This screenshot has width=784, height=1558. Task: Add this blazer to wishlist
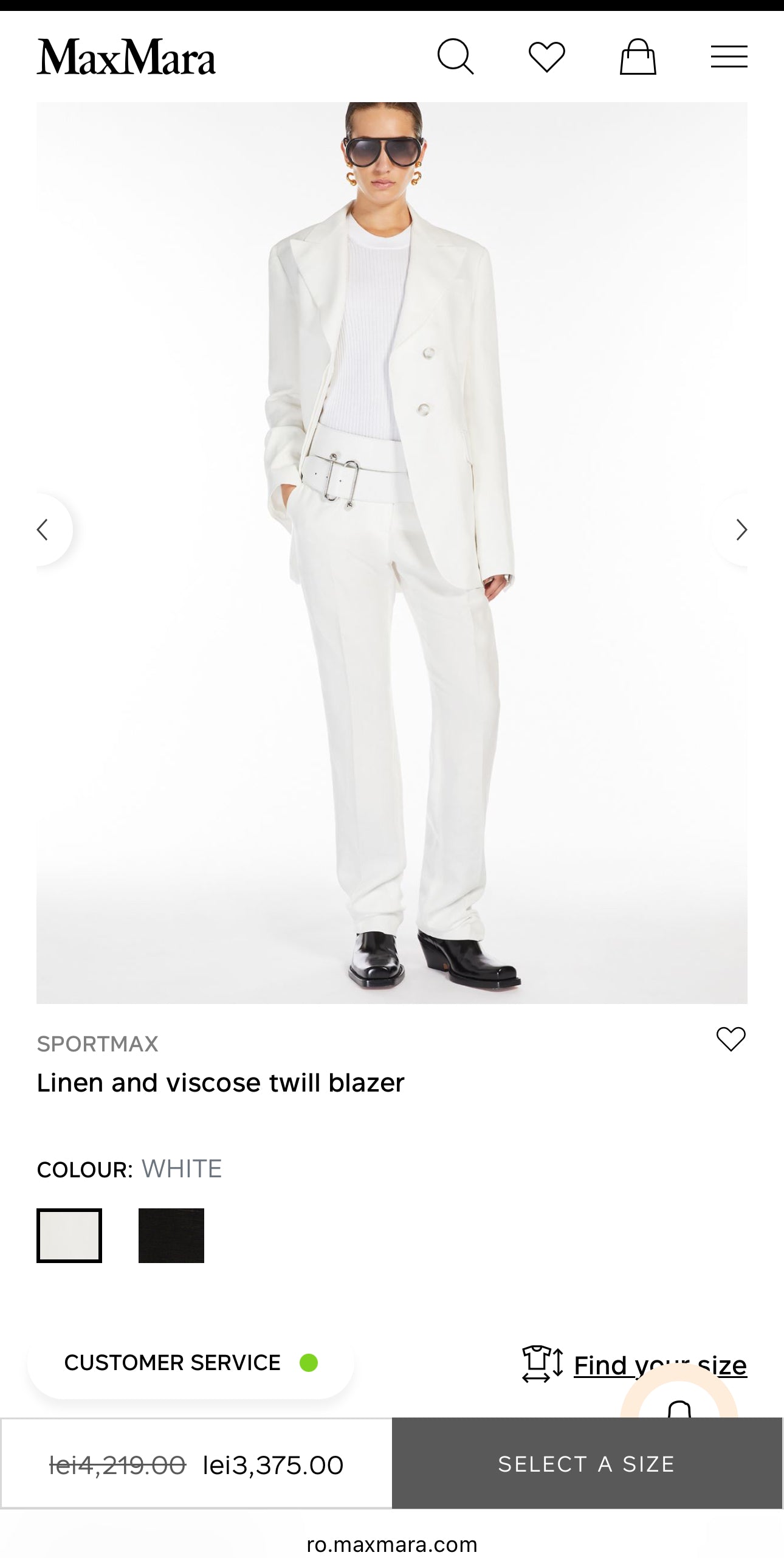click(731, 1039)
